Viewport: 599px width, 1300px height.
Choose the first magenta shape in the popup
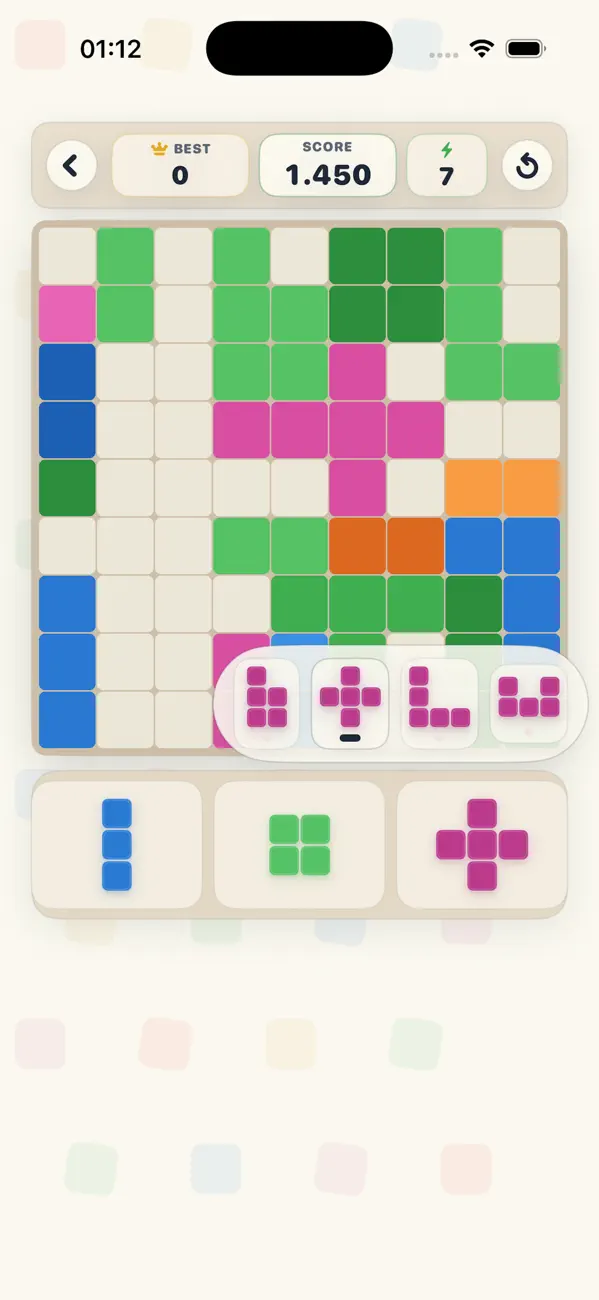point(266,704)
